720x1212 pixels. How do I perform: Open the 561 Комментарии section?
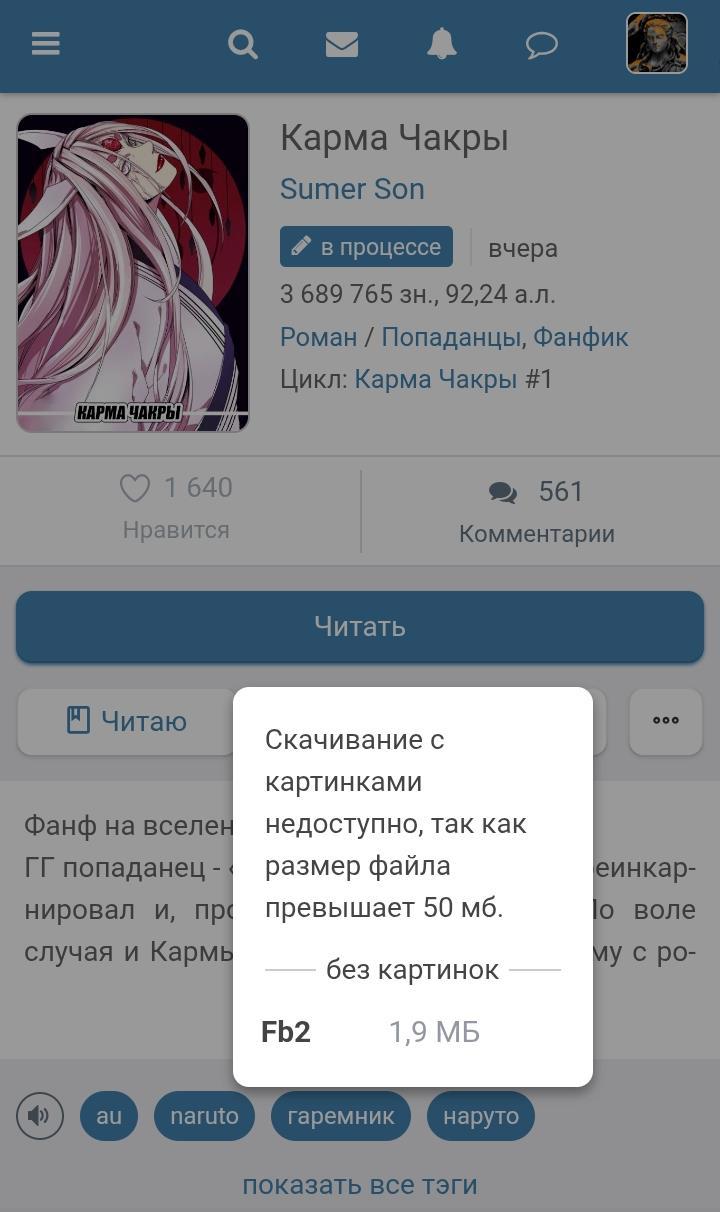(536, 510)
